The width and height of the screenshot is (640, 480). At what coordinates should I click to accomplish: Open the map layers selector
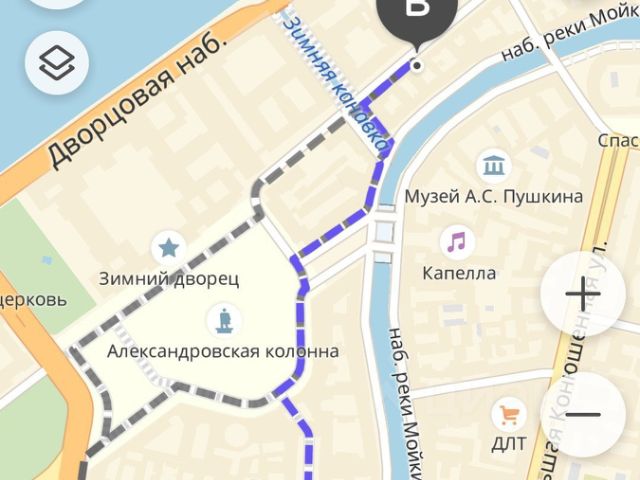click(57, 61)
